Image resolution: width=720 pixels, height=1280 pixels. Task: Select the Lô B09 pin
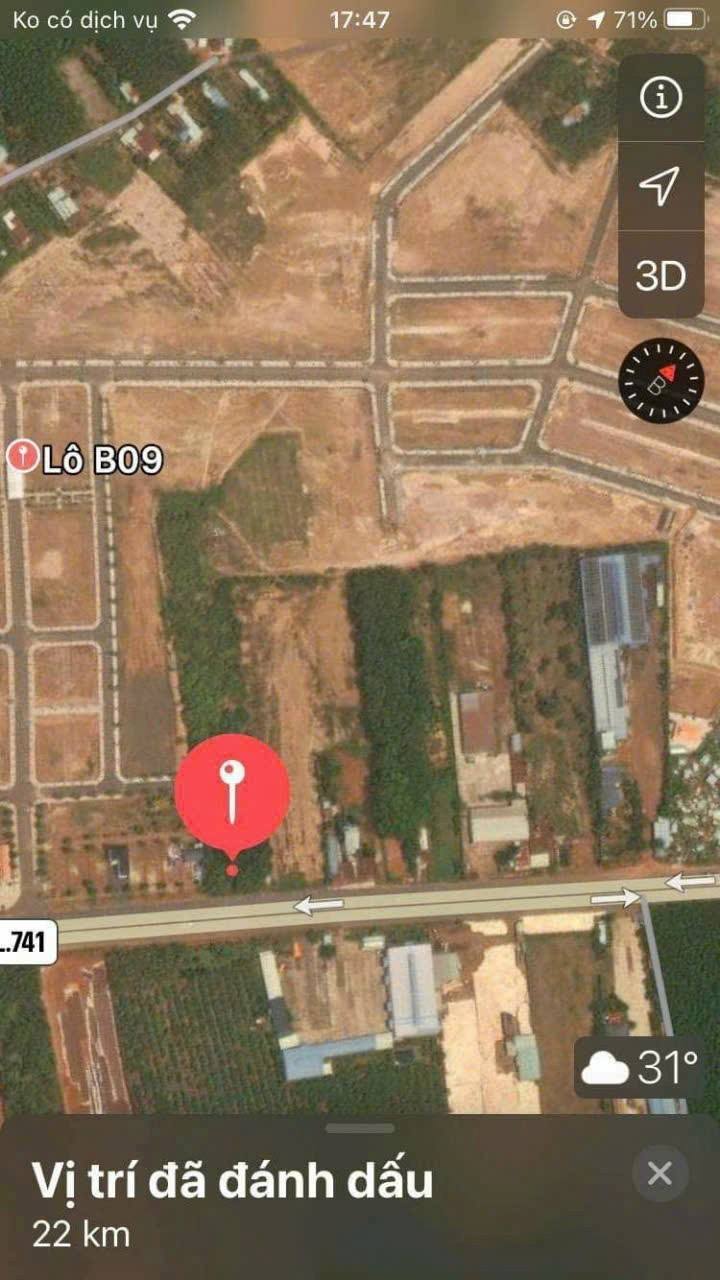[19, 458]
